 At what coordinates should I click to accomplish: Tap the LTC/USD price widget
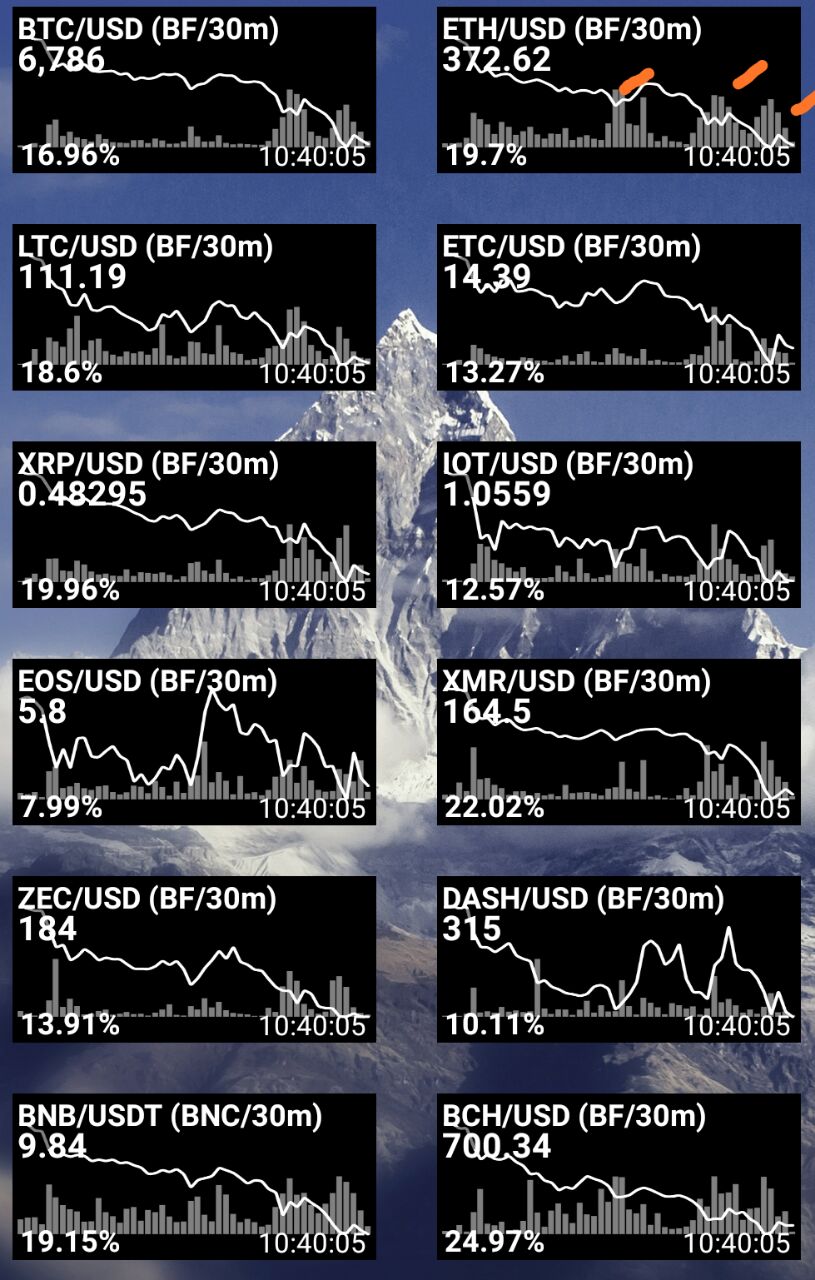point(194,307)
